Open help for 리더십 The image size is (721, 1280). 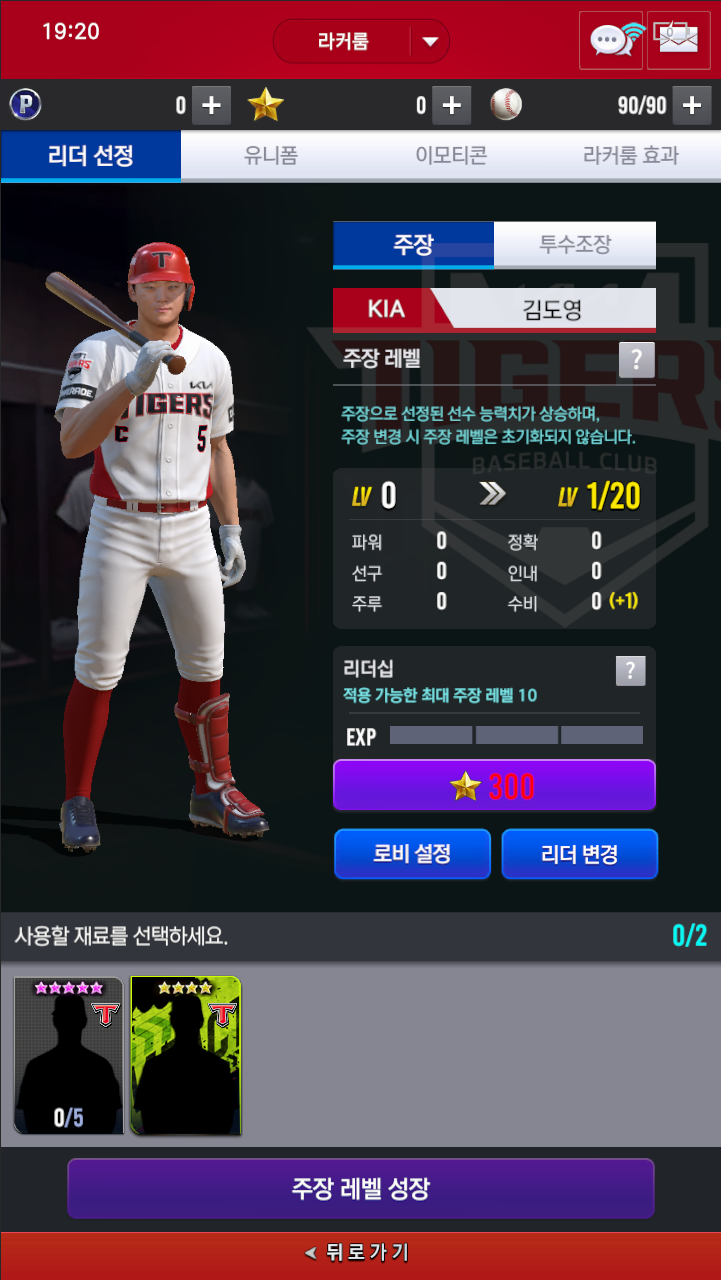(629, 671)
